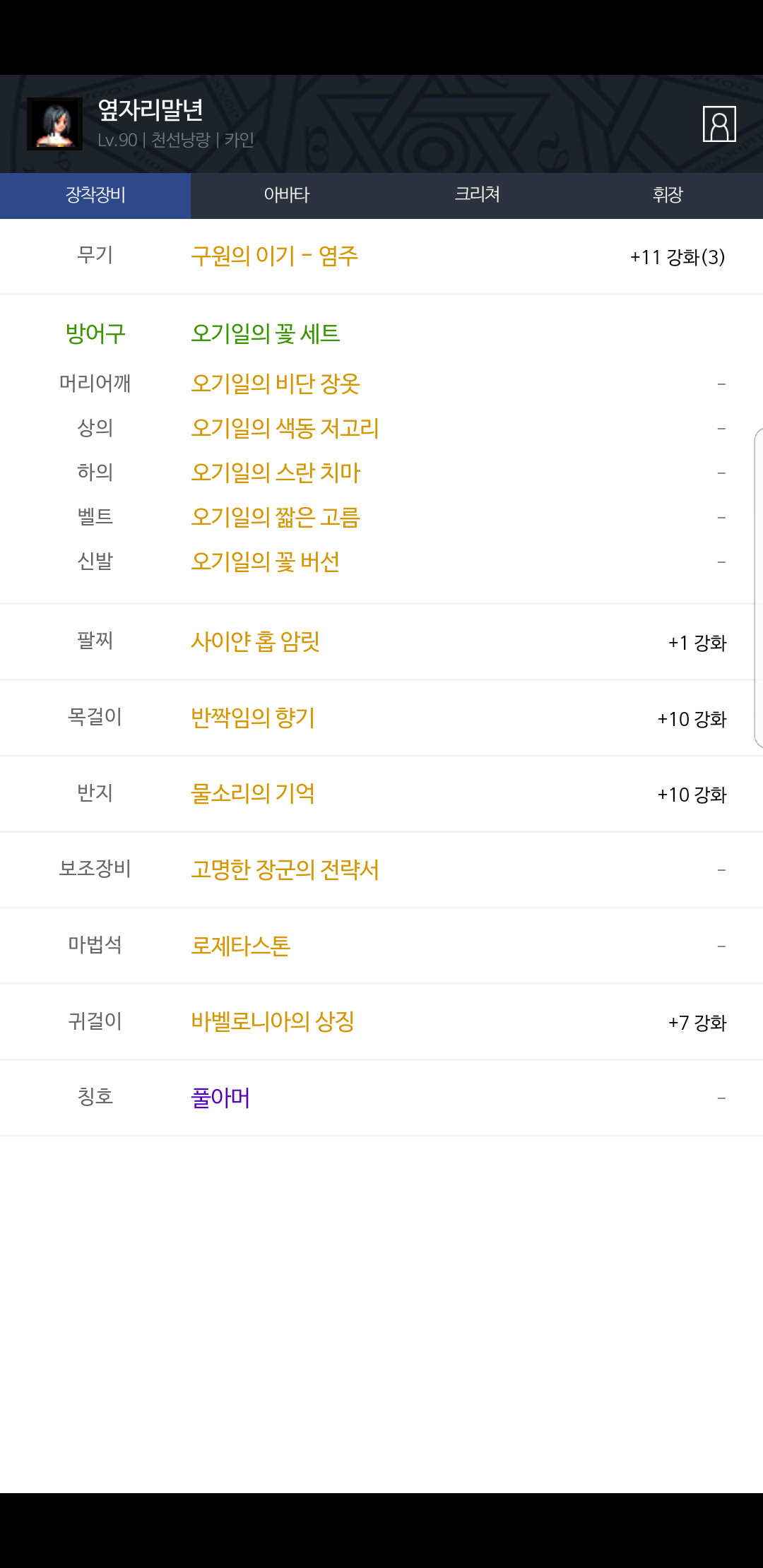Image resolution: width=763 pixels, height=1568 pixels.
Task: Open the title 풀아머
Action: click(220, 1098)
